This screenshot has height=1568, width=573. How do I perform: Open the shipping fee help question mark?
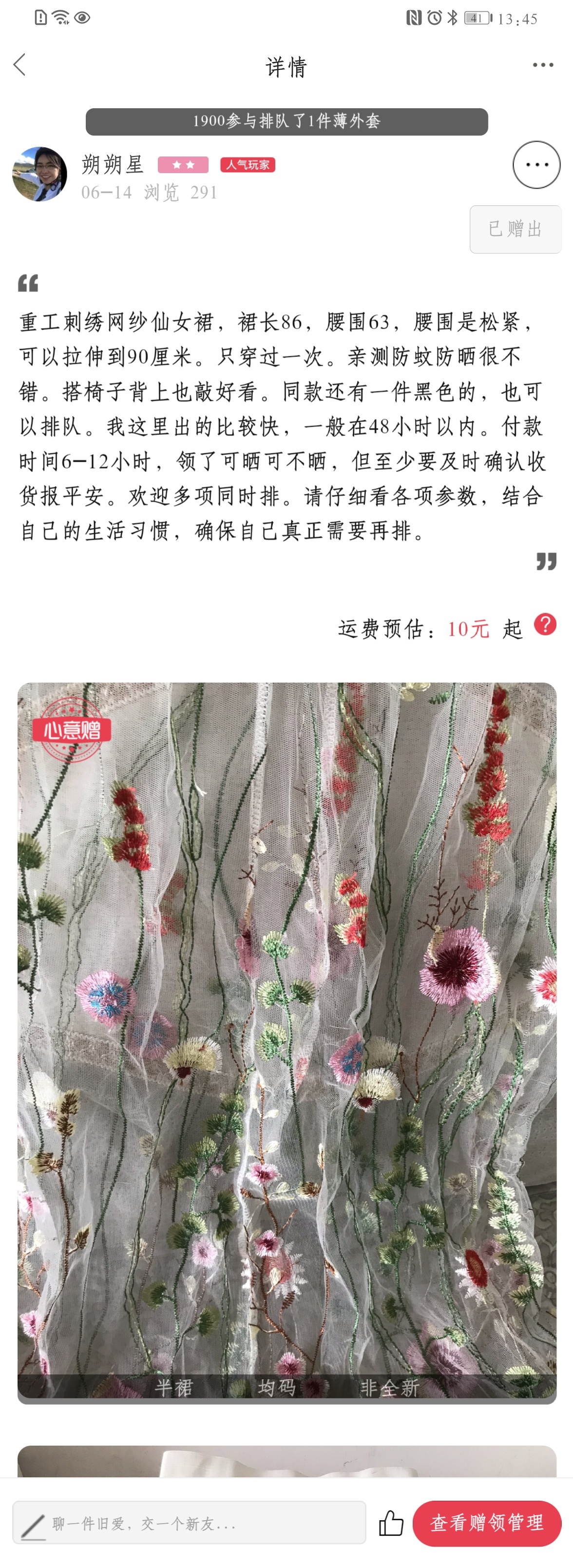(545, 625)
